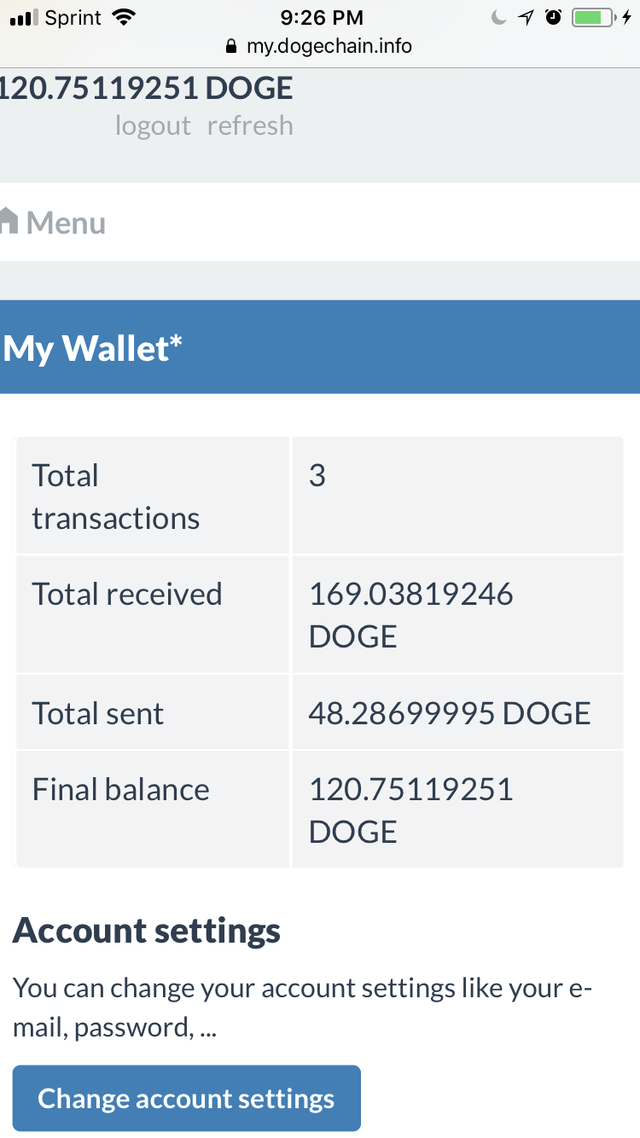Refresh the wallet balance
The height and width of the screenshot is (1138, 640).
(x=250, y=126)
